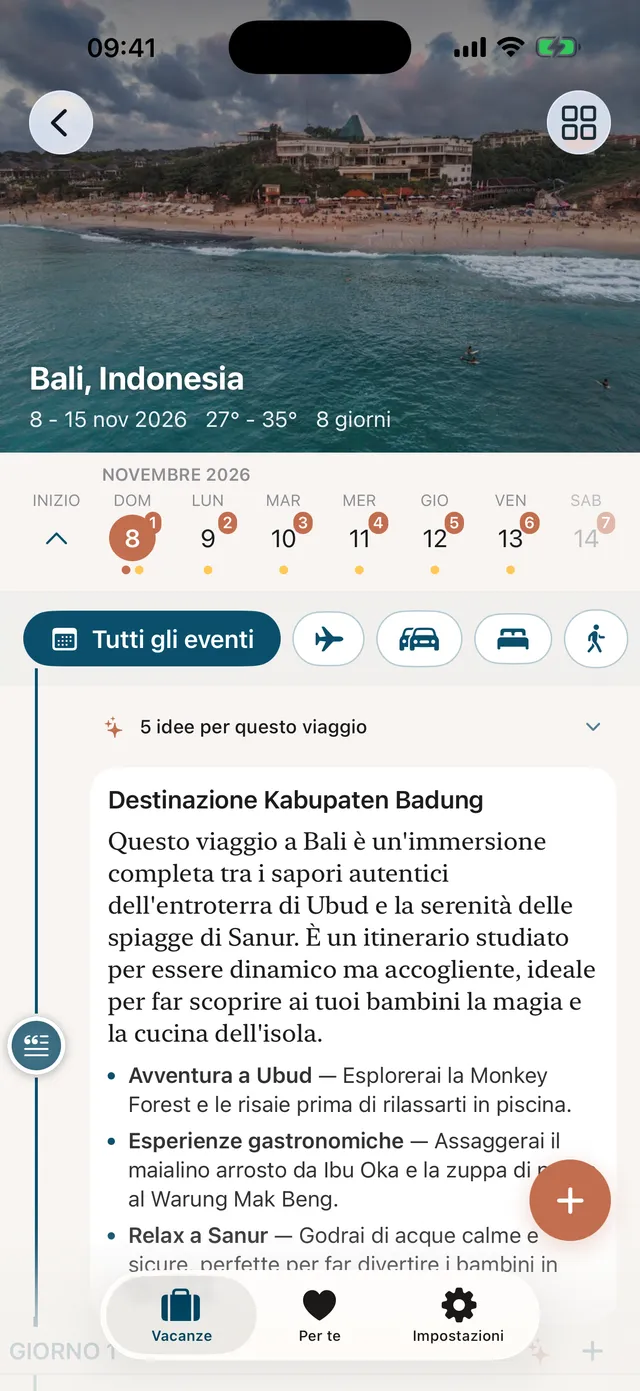Add a new event with plus button

click(x=570, y=1200)
